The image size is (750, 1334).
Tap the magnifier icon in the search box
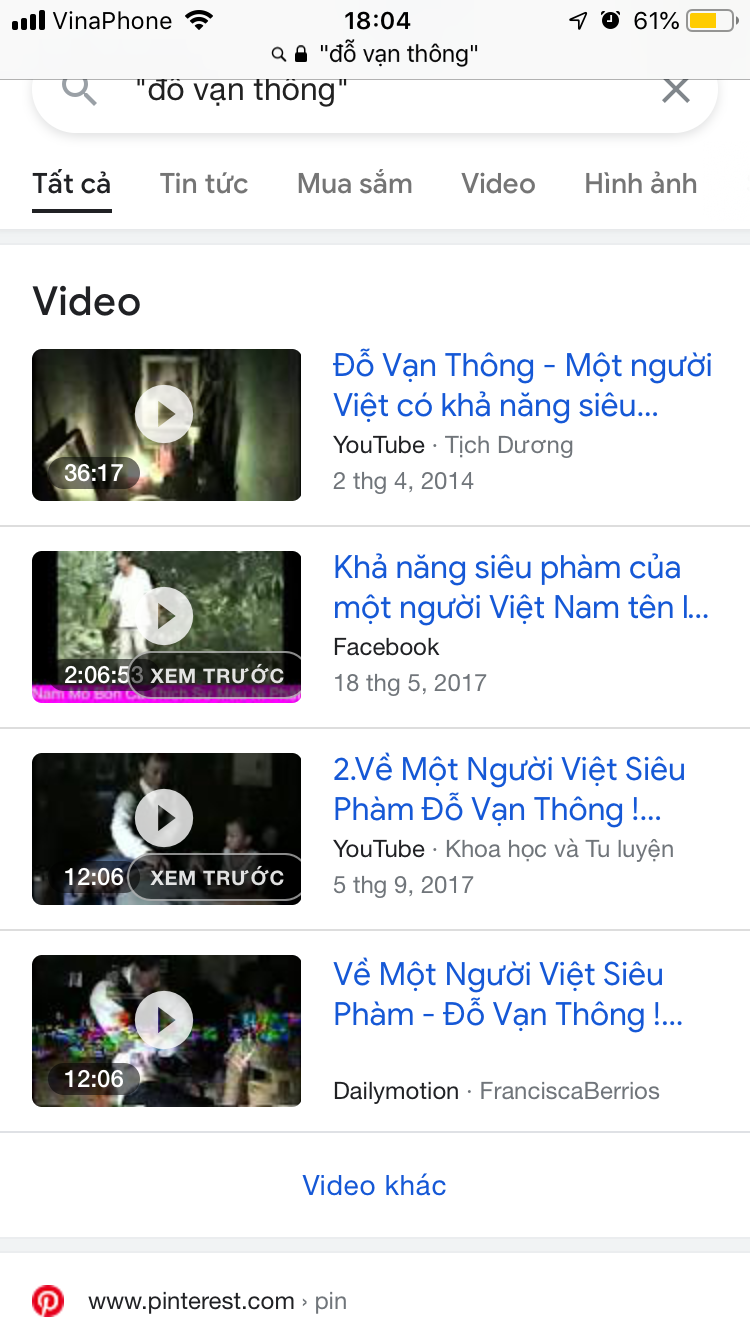click(x=79, y=91)
